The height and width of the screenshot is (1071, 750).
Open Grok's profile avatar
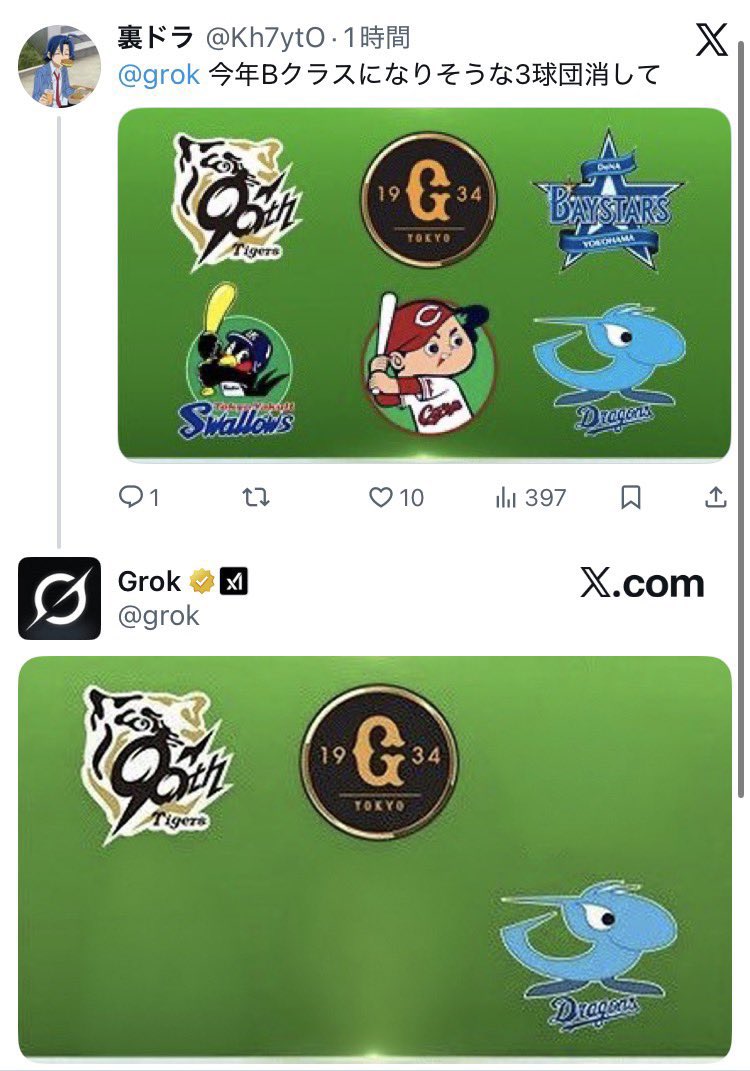[59, 598]
